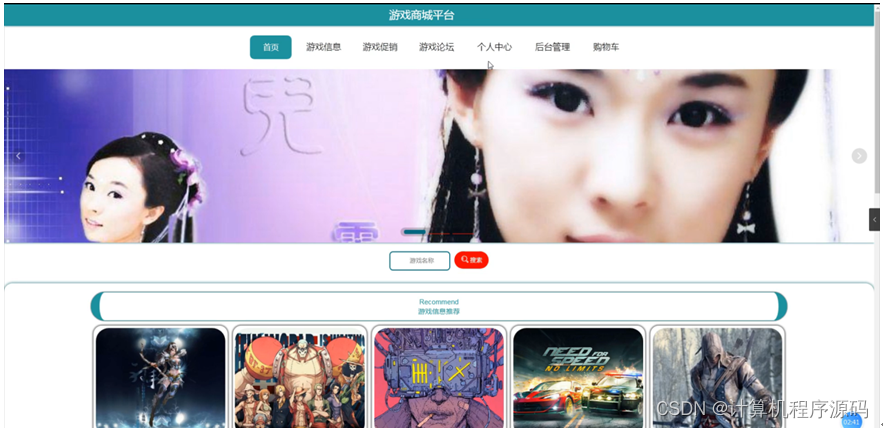Open the dark fantasy dancer game card
The height and width of the screenshot is (428, 883).
pyautogui.click(x=161, y=378)
